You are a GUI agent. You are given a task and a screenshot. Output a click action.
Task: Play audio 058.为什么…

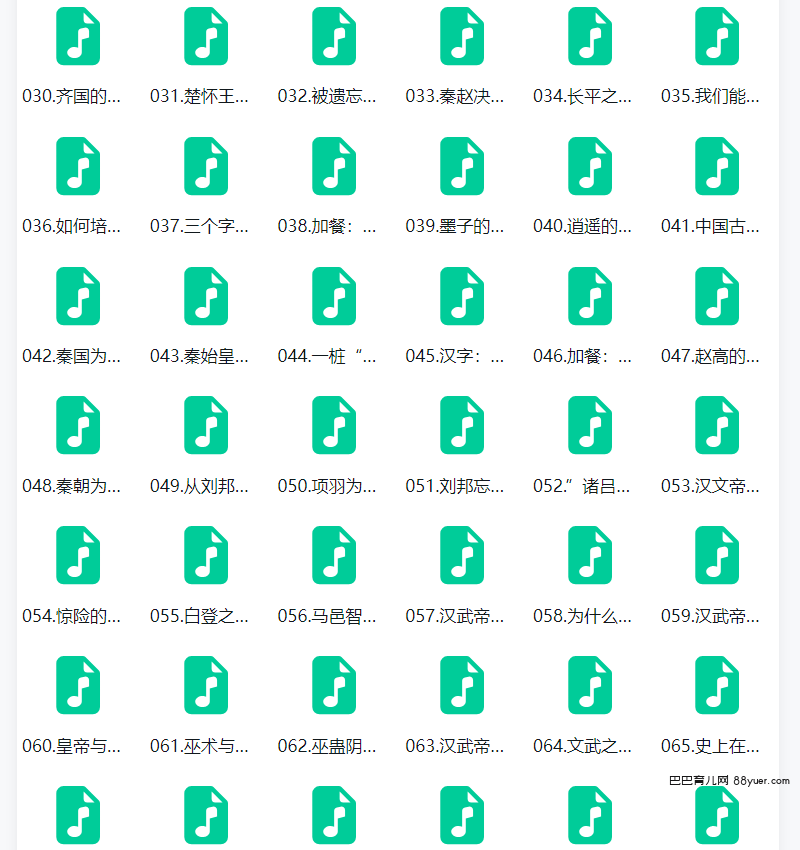pos(590,555)
